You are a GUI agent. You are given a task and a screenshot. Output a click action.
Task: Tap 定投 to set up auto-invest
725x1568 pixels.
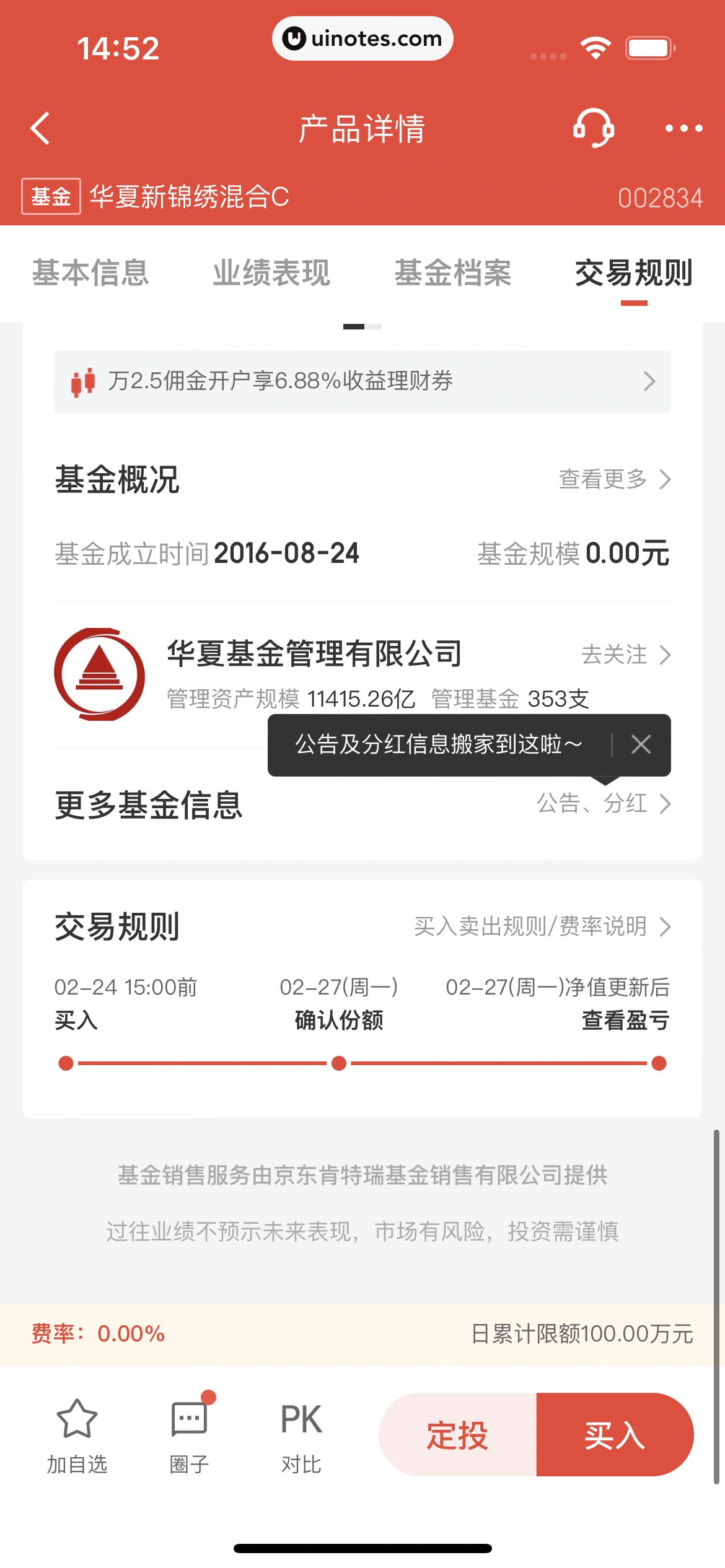coord(457,1435)
